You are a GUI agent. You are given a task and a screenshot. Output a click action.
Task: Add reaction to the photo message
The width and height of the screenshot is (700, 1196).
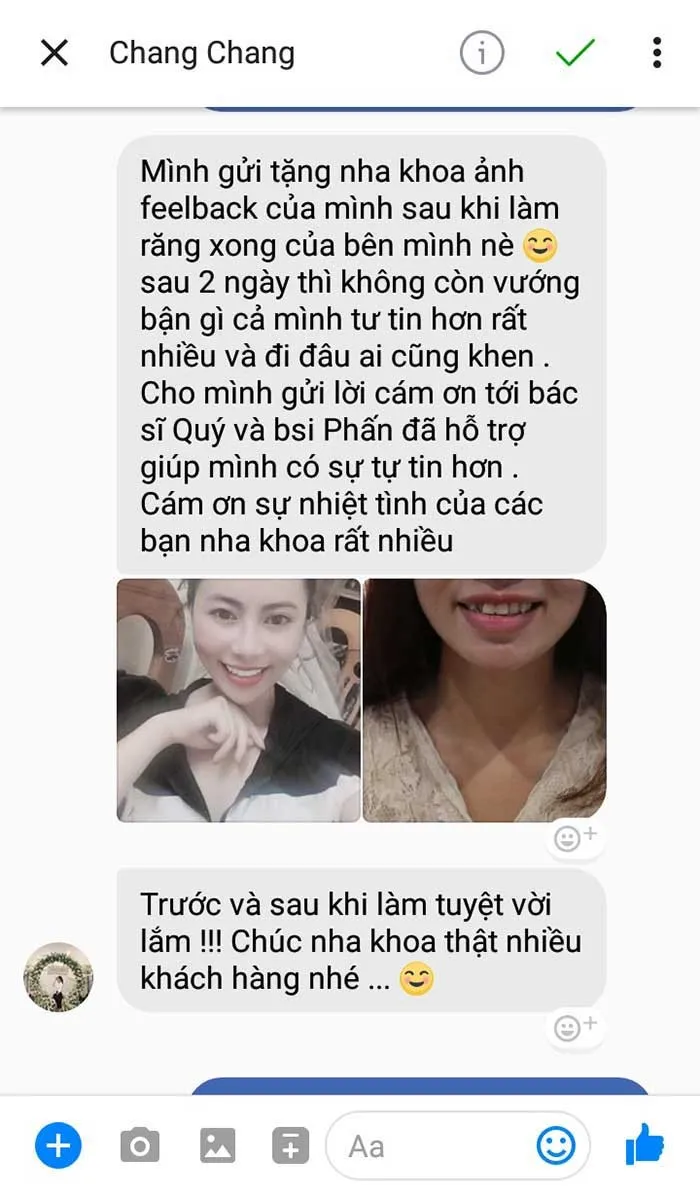pos(575,837)
